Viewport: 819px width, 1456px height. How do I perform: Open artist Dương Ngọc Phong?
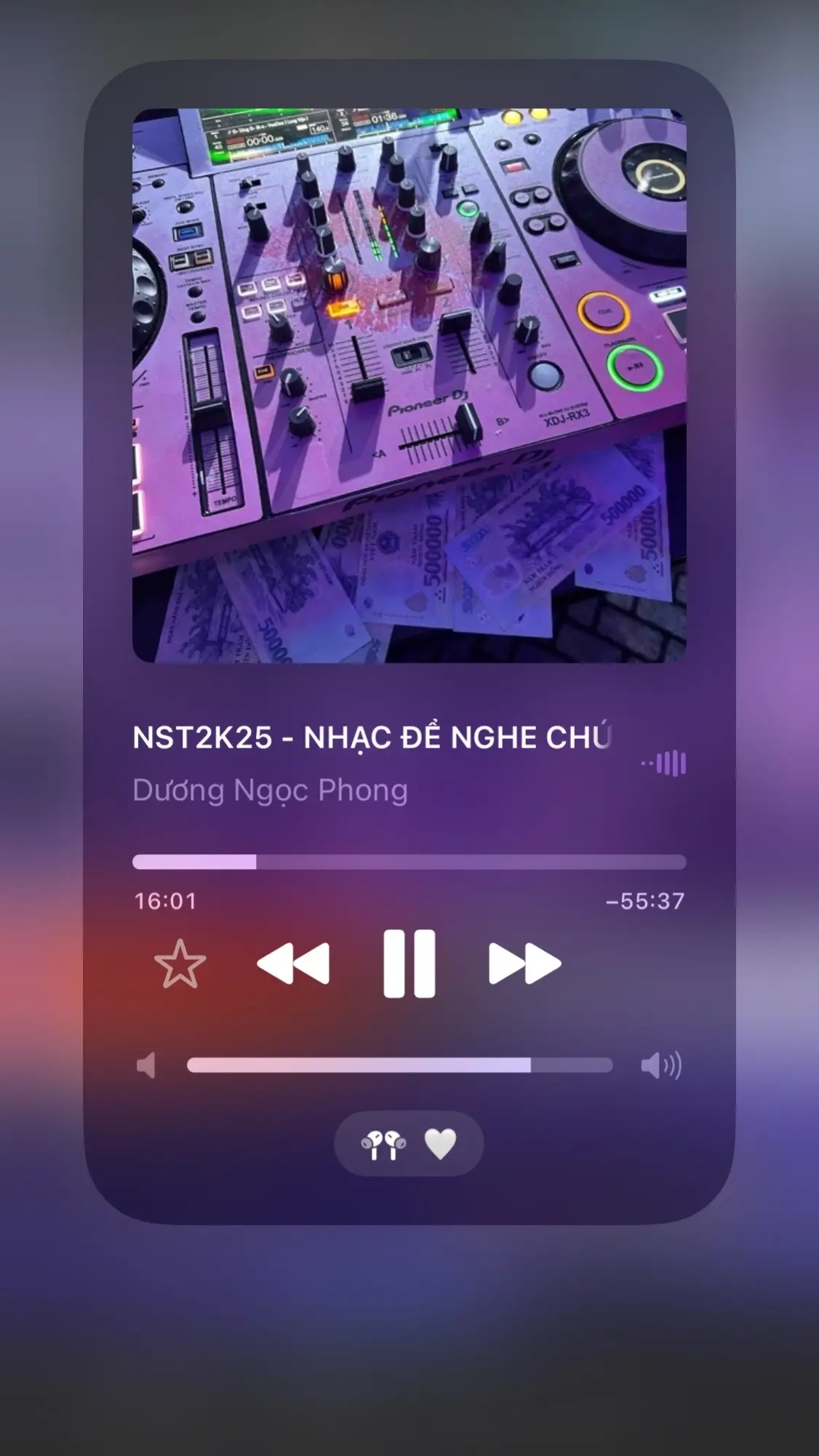pyautogui.click(x=269, y=791)
